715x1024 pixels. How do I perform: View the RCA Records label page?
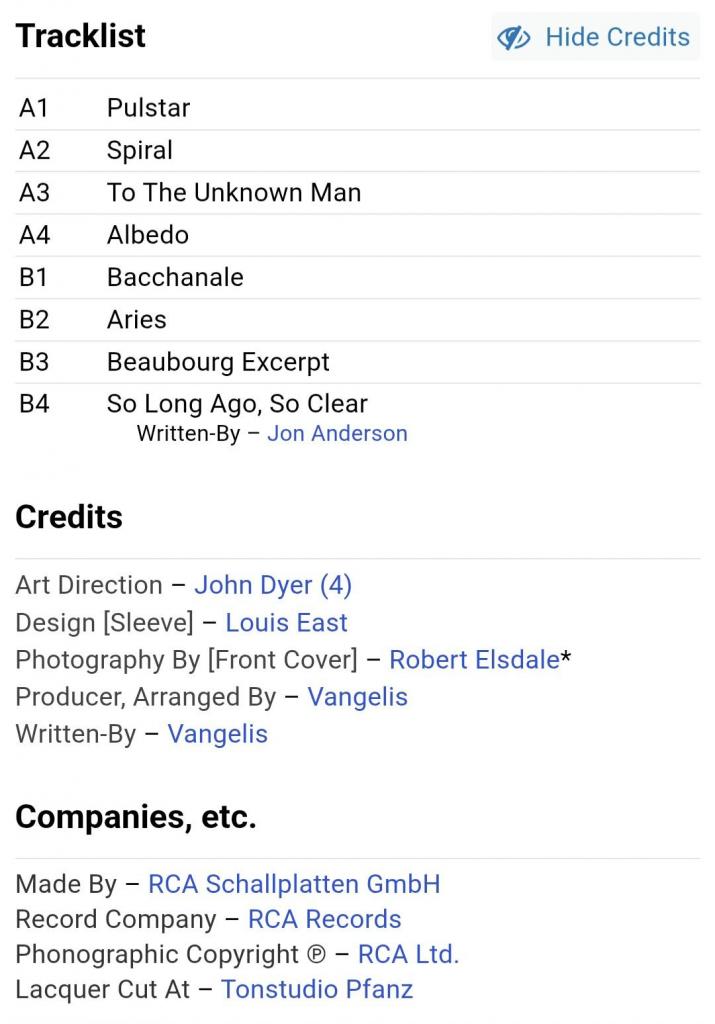pyautogui.click(x=324, y=919)
